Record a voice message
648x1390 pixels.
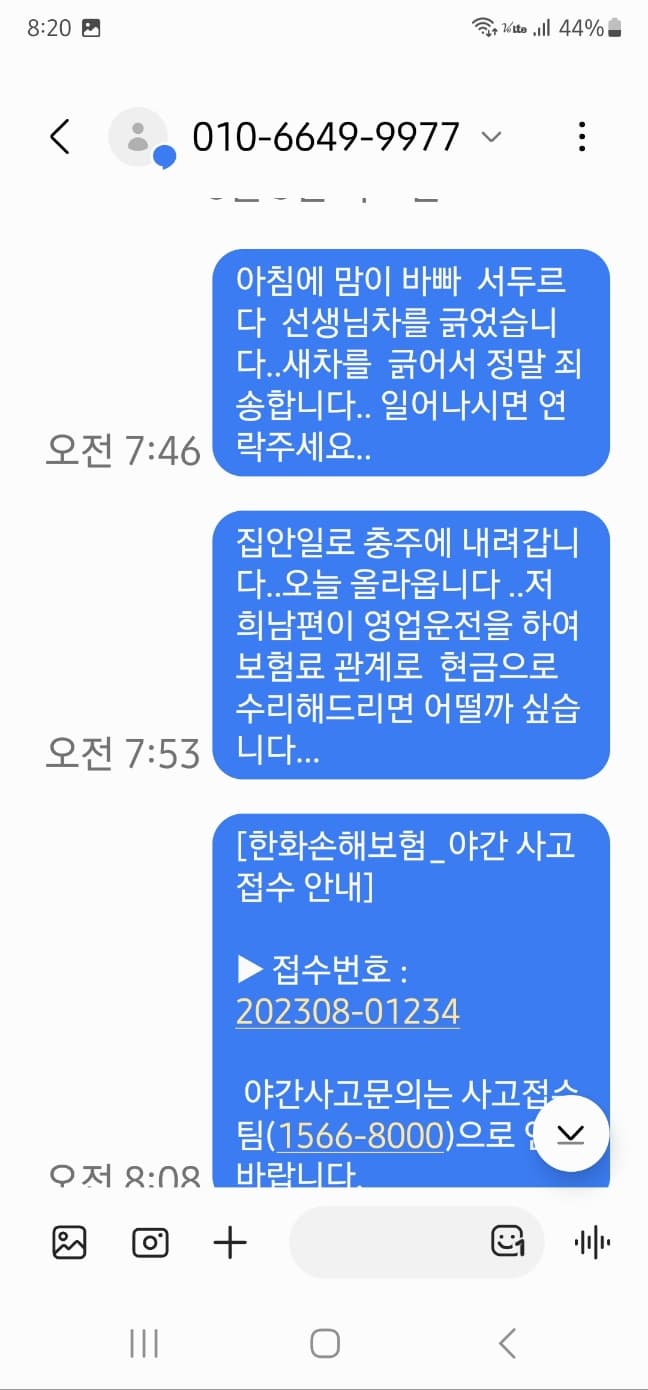pos(592,1242)
